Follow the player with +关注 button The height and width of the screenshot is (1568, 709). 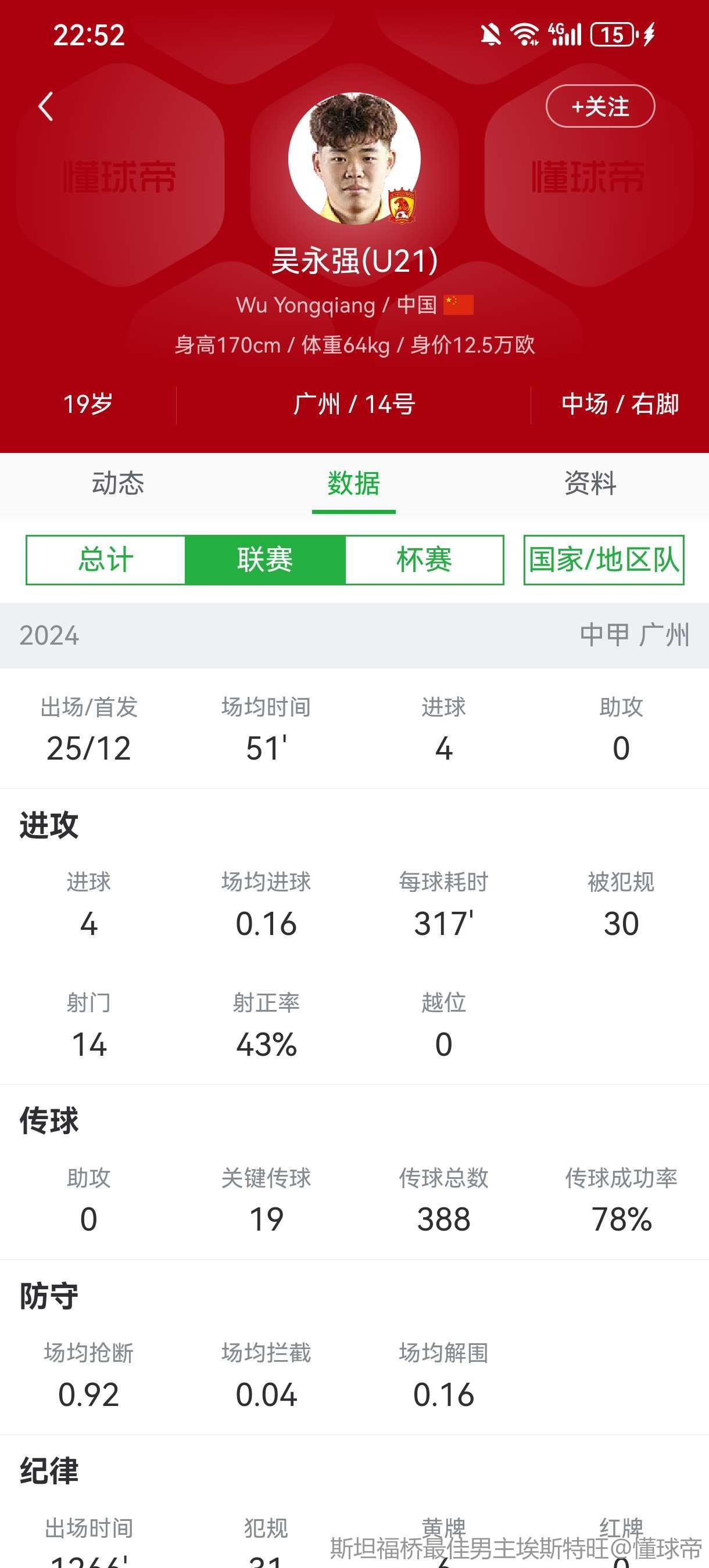(x=600, y=106)
